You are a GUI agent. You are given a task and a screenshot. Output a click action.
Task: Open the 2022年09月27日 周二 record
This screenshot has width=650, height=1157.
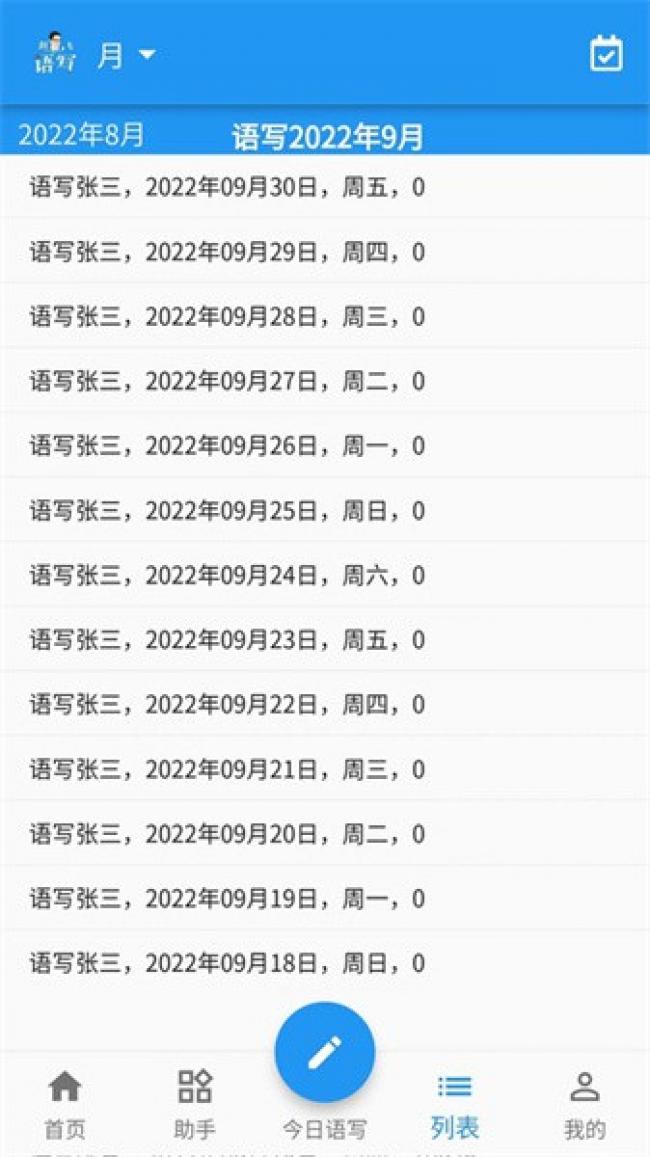(x=325, y=381)
